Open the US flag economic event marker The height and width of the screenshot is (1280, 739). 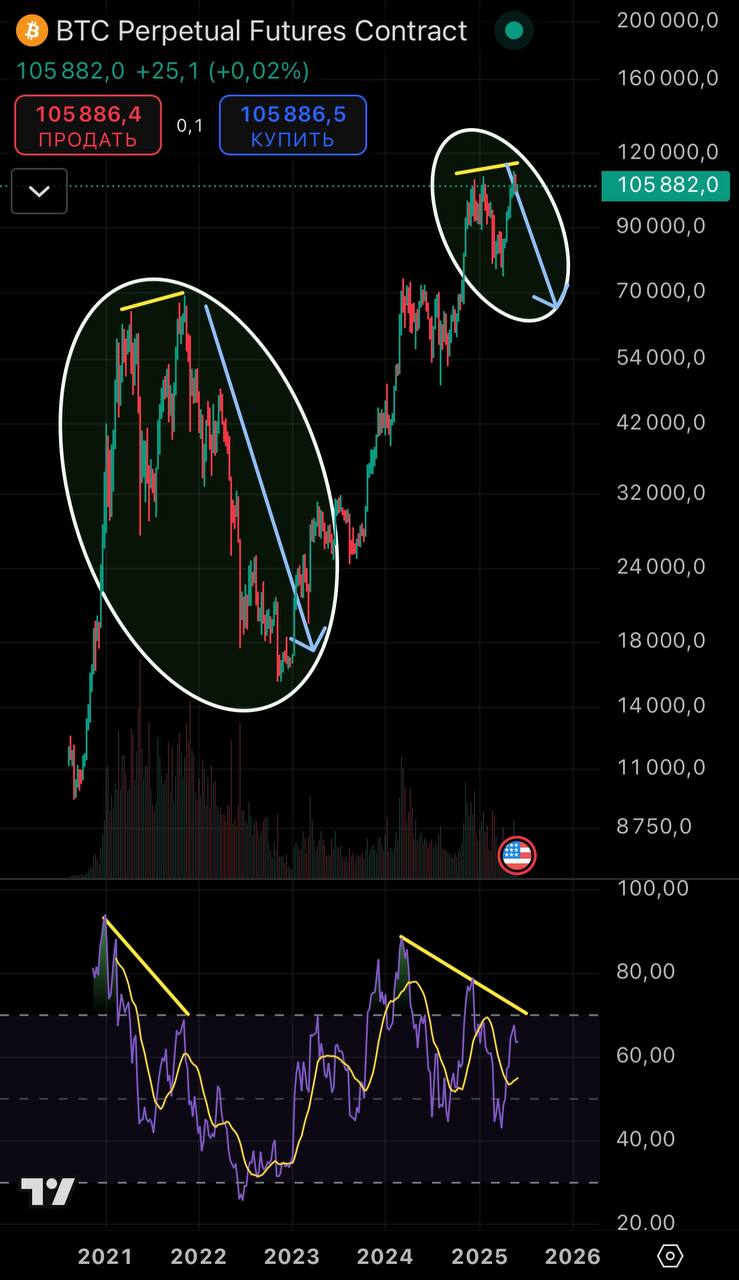tap(517, 855)
